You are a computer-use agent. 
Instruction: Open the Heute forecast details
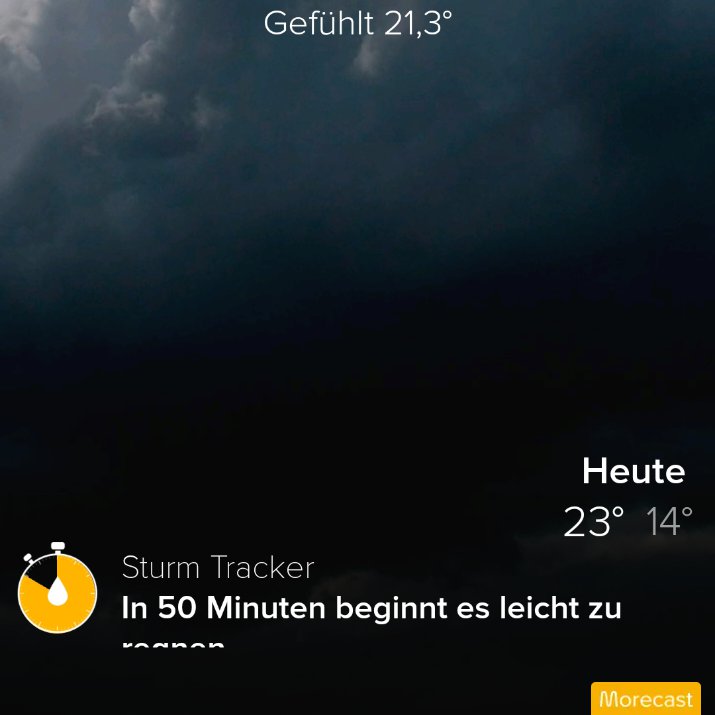coord(629,497)
